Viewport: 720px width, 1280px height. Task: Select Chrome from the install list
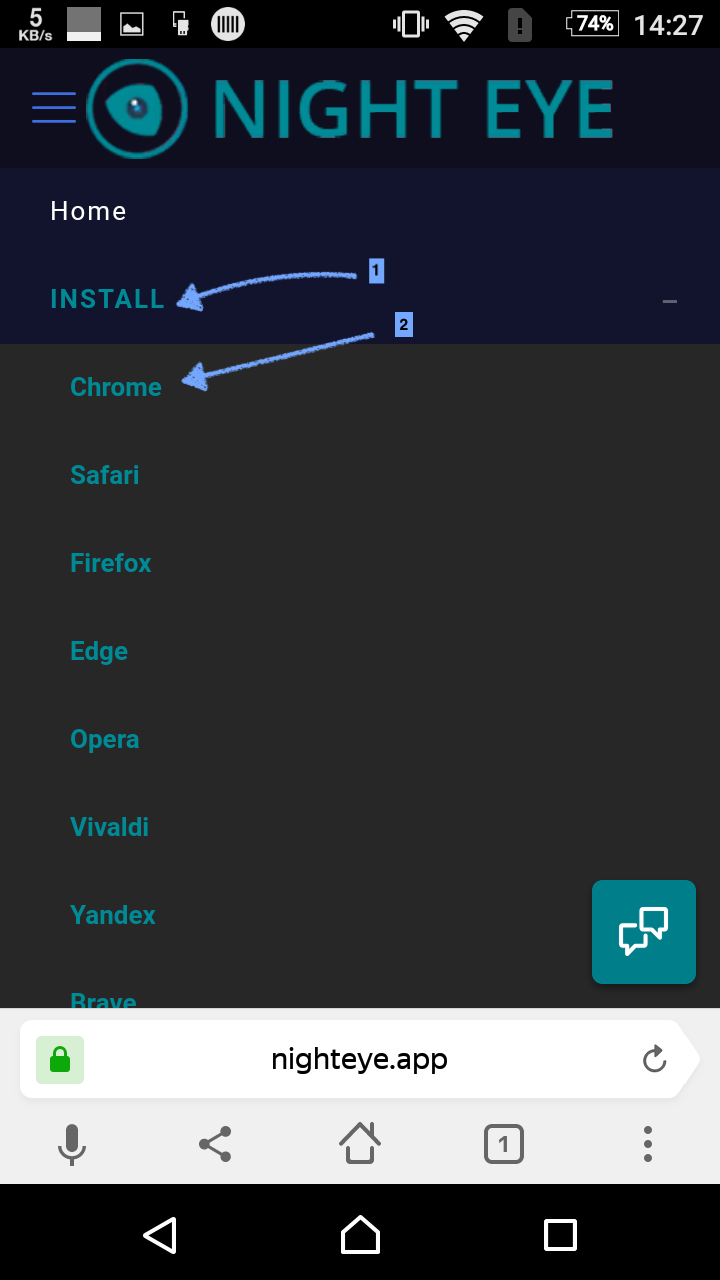[116, 387]
